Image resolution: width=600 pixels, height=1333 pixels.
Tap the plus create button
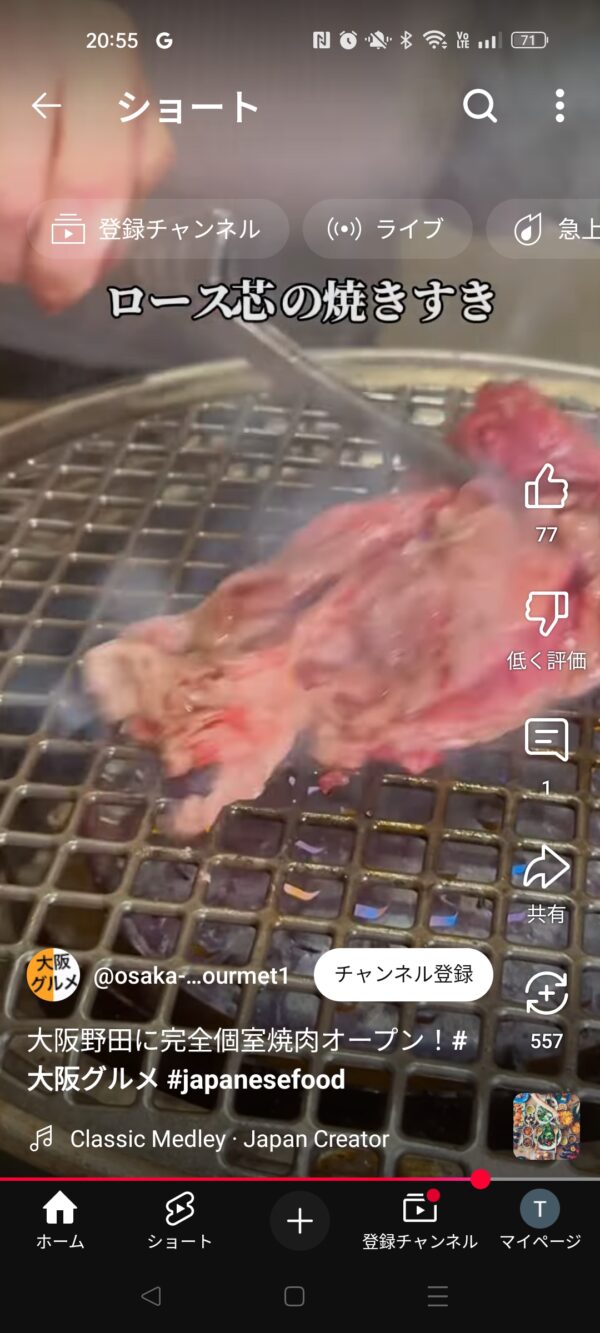click(300, 1221)
